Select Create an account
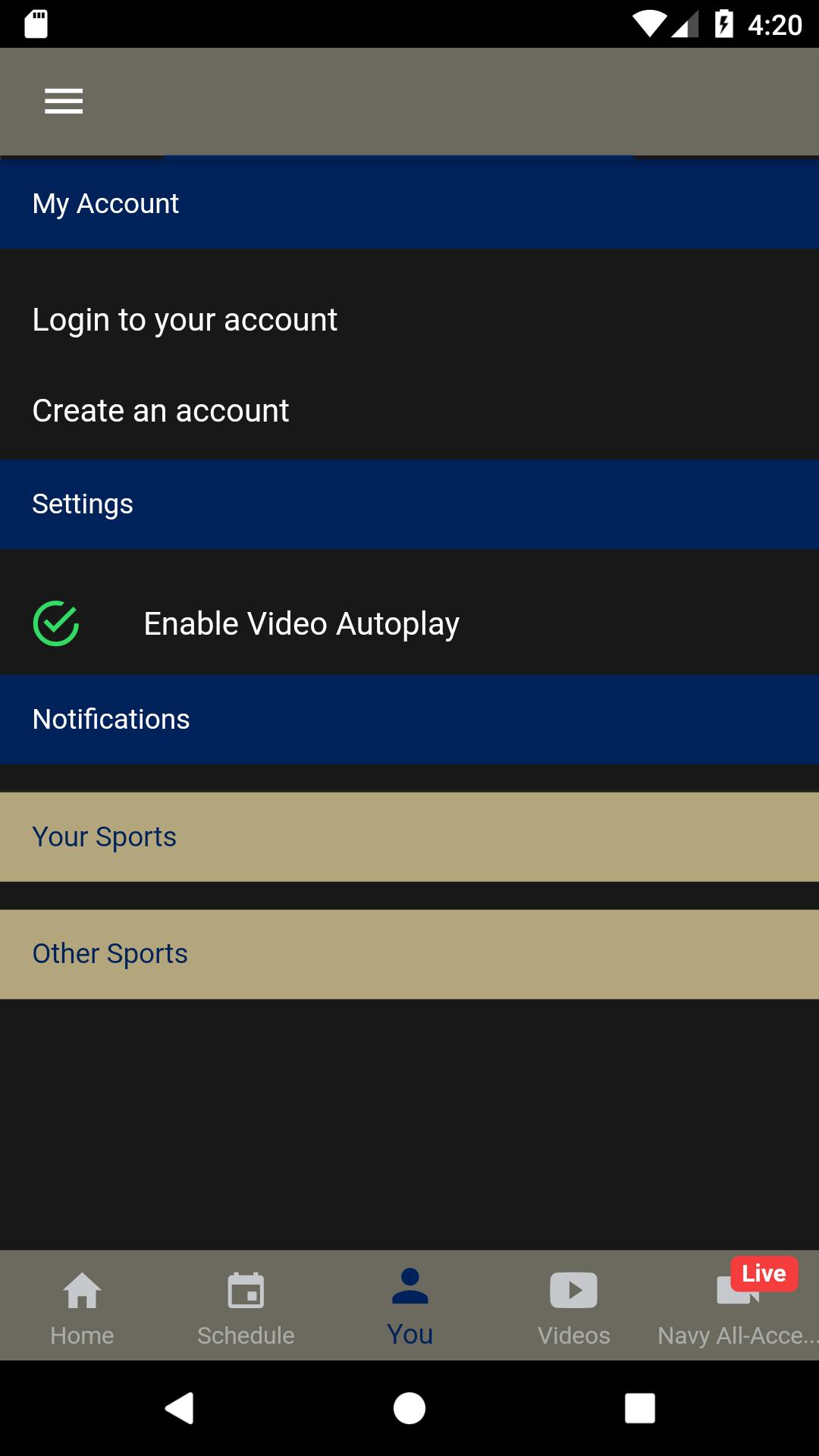 [x=161, y=411]
